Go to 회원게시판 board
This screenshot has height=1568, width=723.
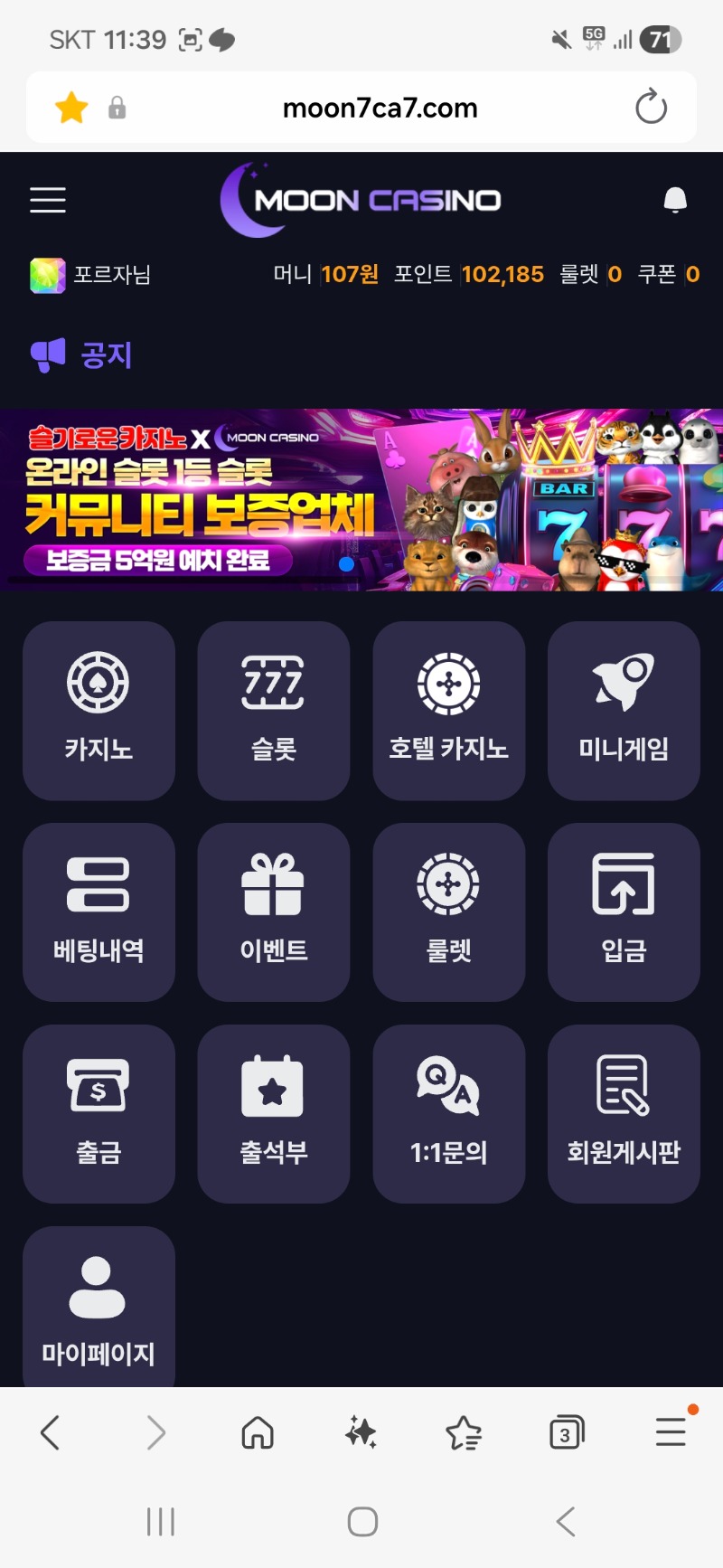click(624, 1113)
